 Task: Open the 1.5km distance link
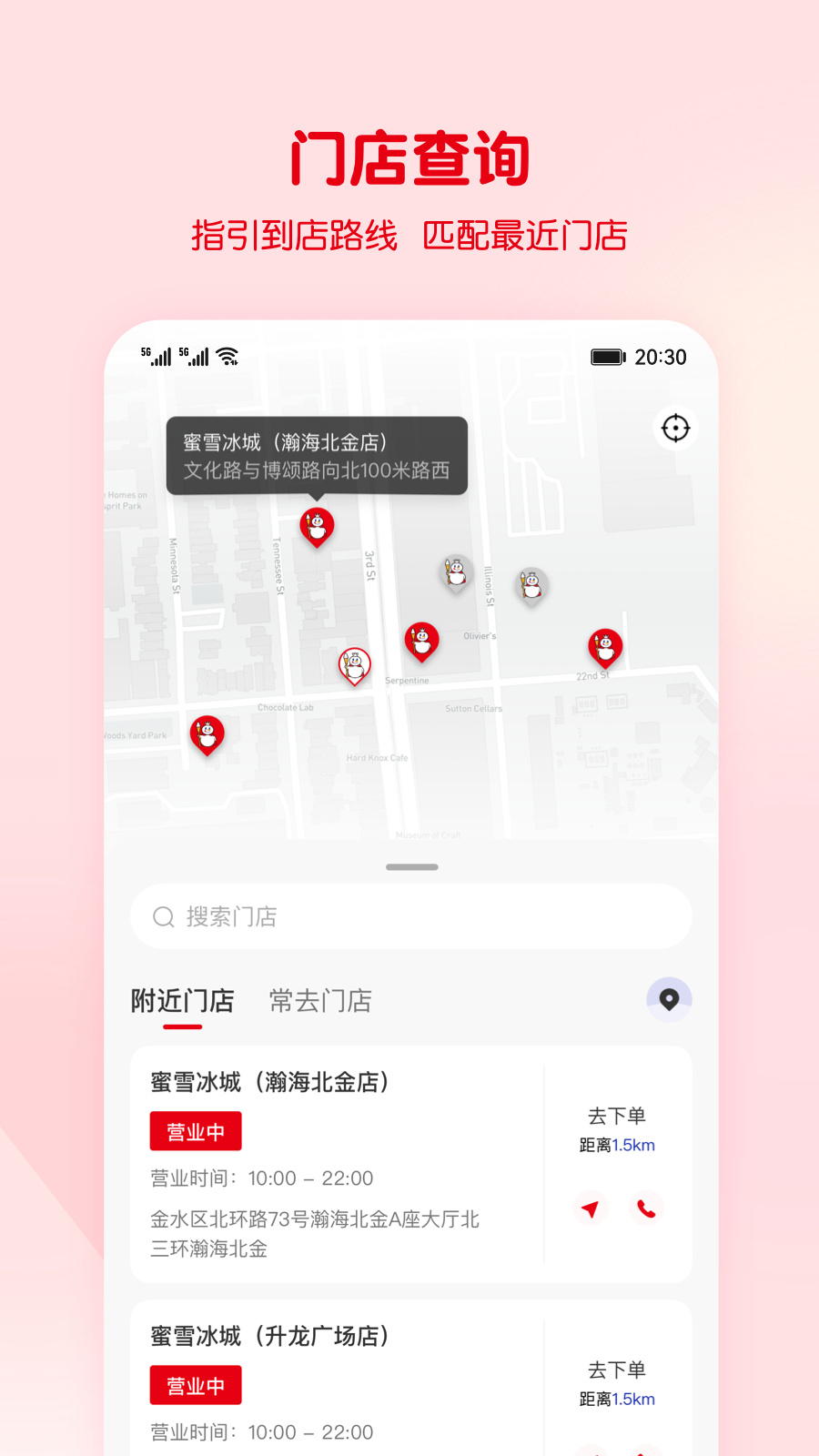(x=634, y=1145)
